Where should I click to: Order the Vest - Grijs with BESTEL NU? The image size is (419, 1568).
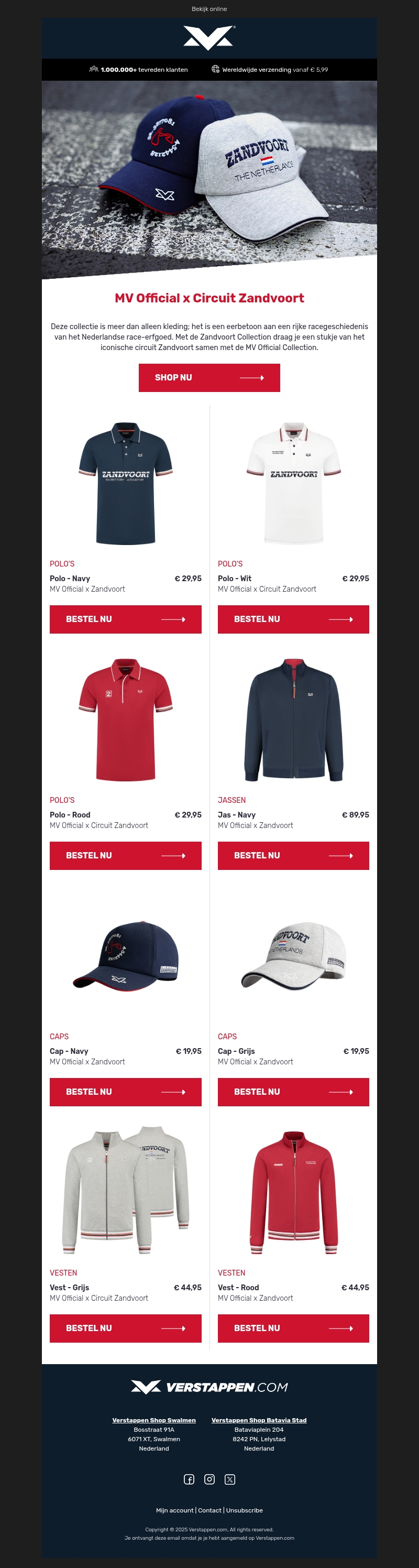[x=125, y=1328]
